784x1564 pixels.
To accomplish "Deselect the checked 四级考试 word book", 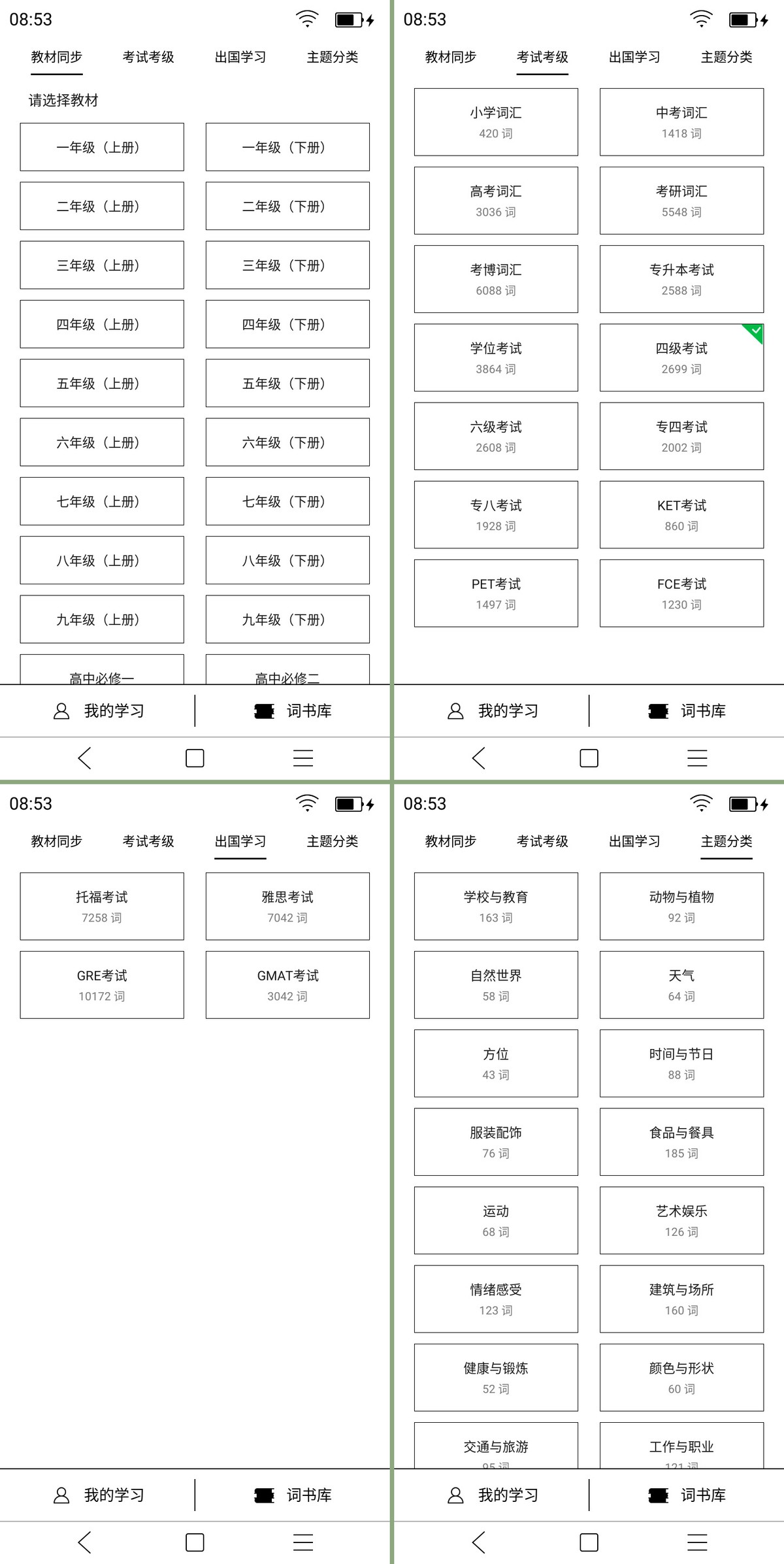I will 681,358.
